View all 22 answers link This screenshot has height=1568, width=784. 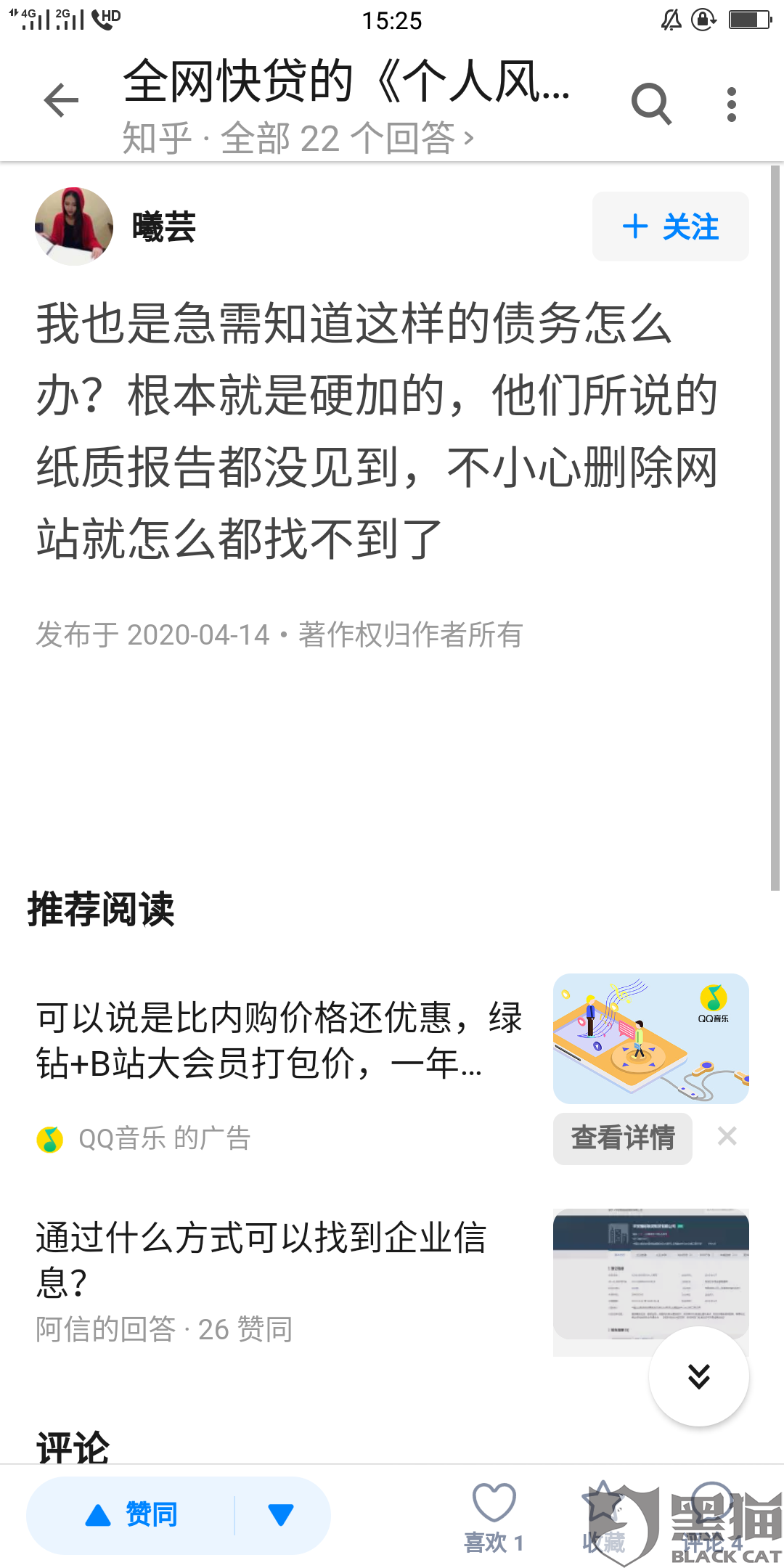coord(298,138)
